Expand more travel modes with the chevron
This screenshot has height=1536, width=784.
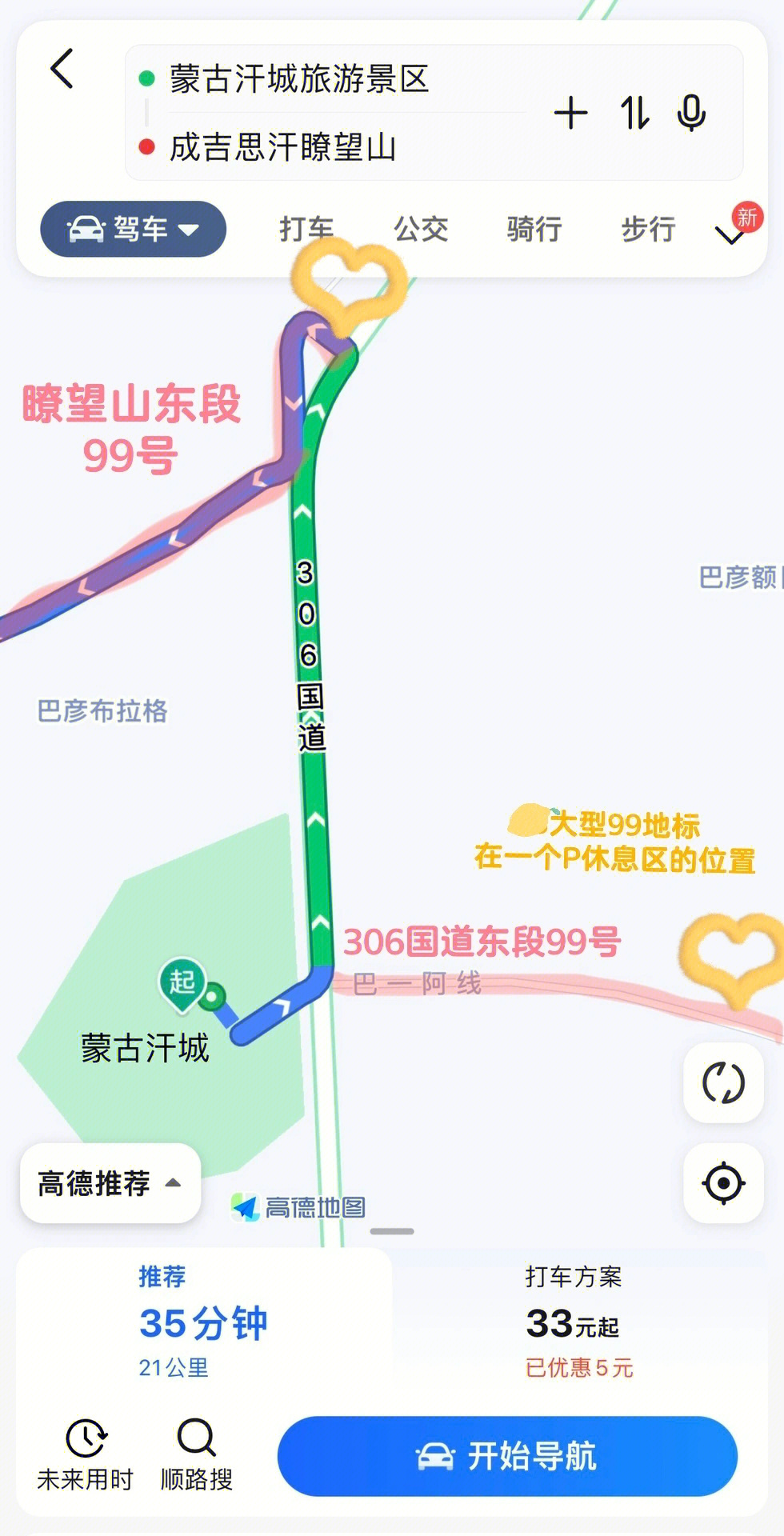[730, 235]
